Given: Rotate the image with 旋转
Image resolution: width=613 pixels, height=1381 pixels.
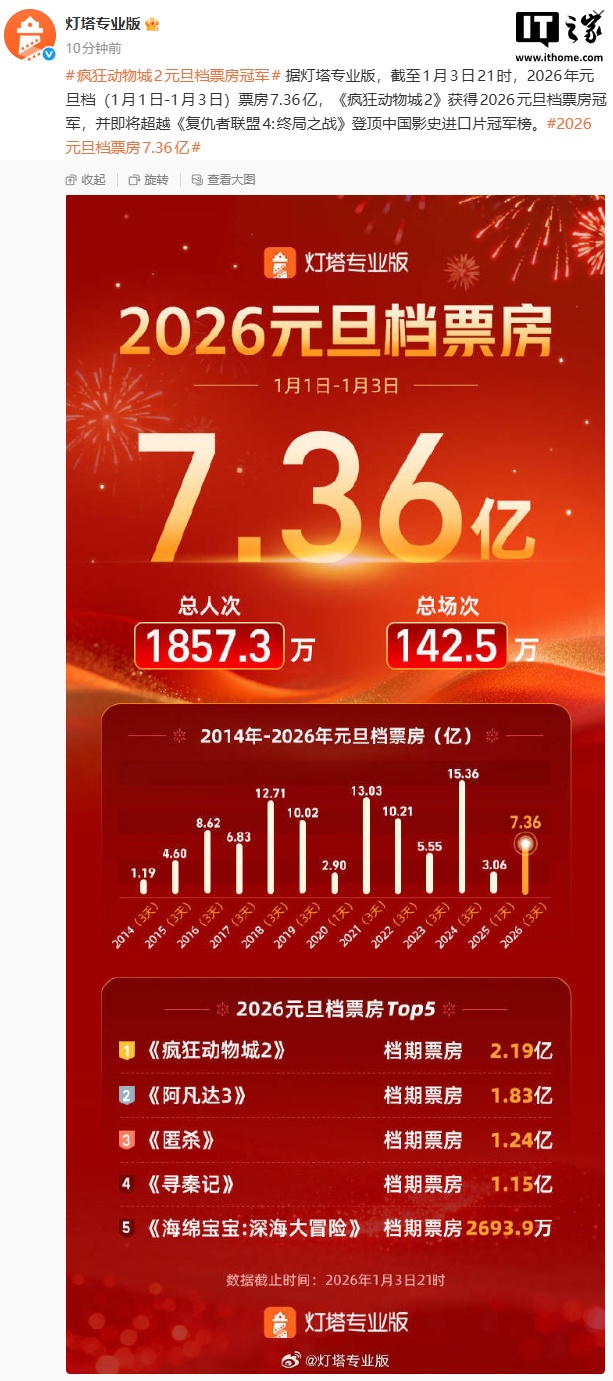Looking at the screenshot, I should (x=149, y=180).
